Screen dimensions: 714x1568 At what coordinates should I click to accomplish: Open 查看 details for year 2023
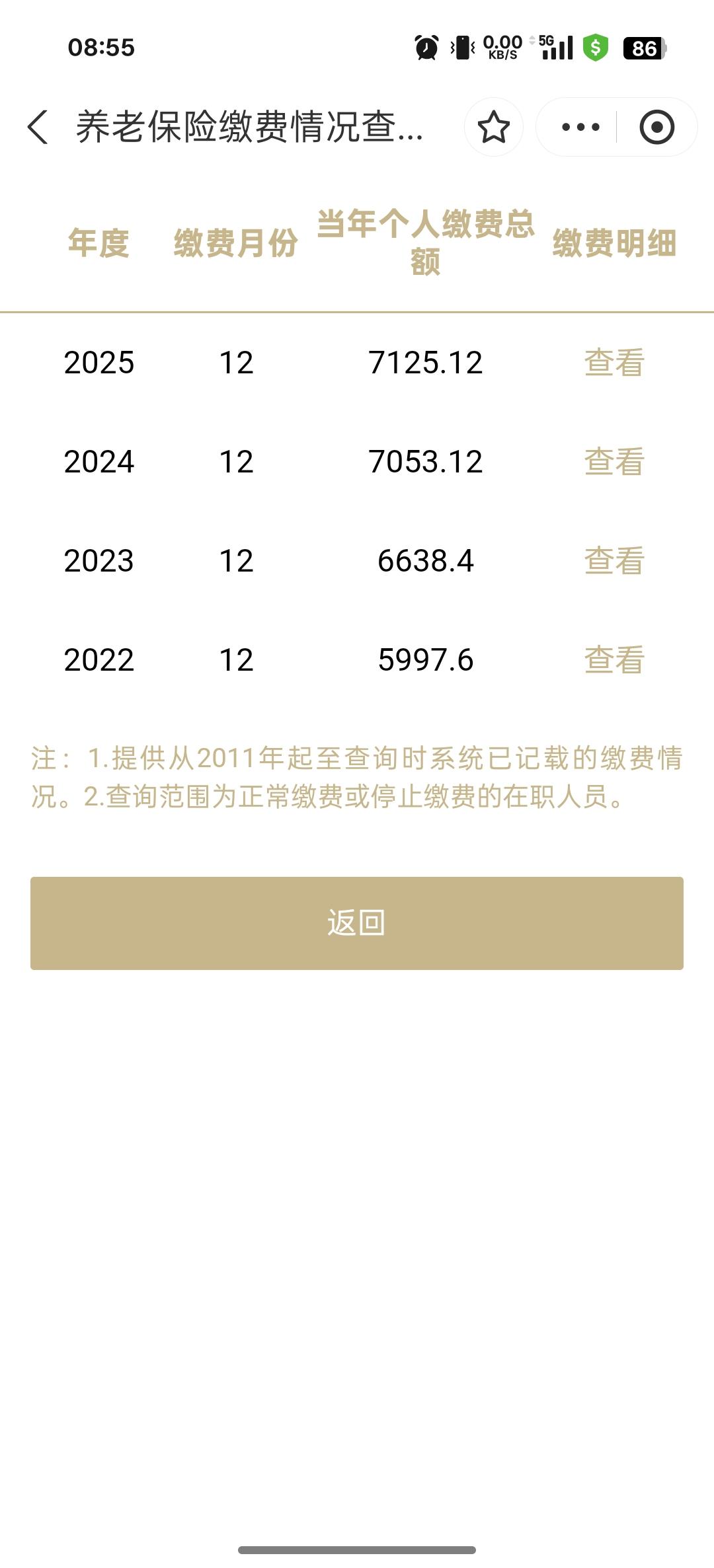click(614, 561)
